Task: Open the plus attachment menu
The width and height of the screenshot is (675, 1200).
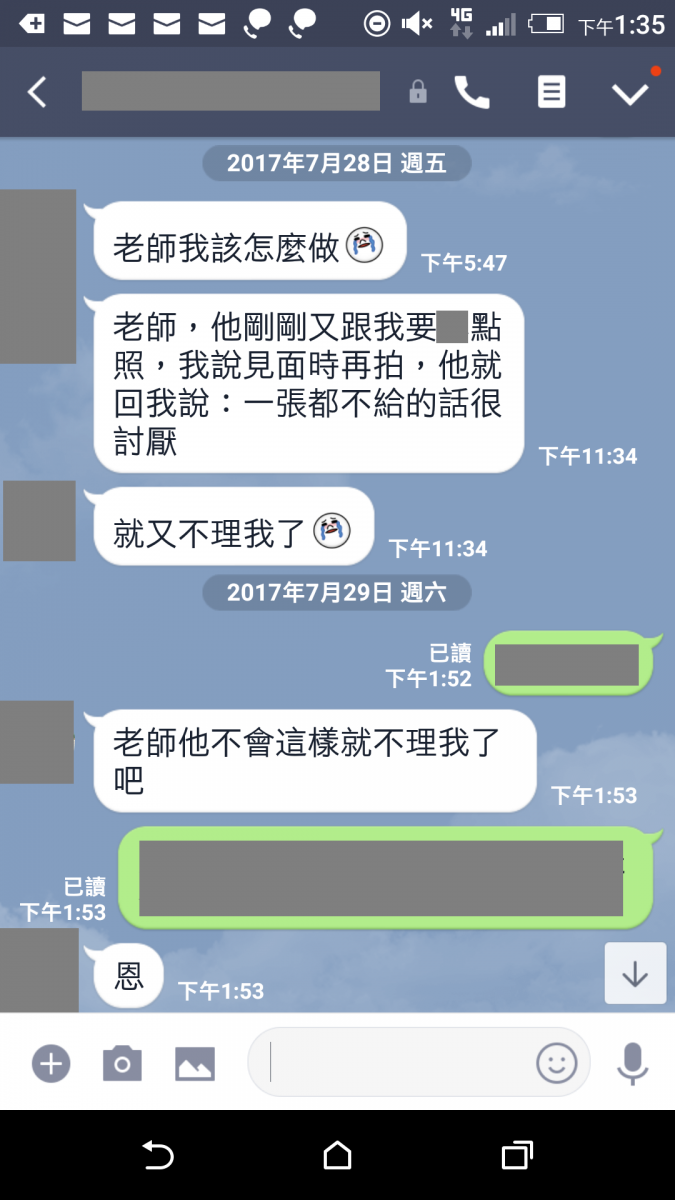Action: (x=50, y=1063)
